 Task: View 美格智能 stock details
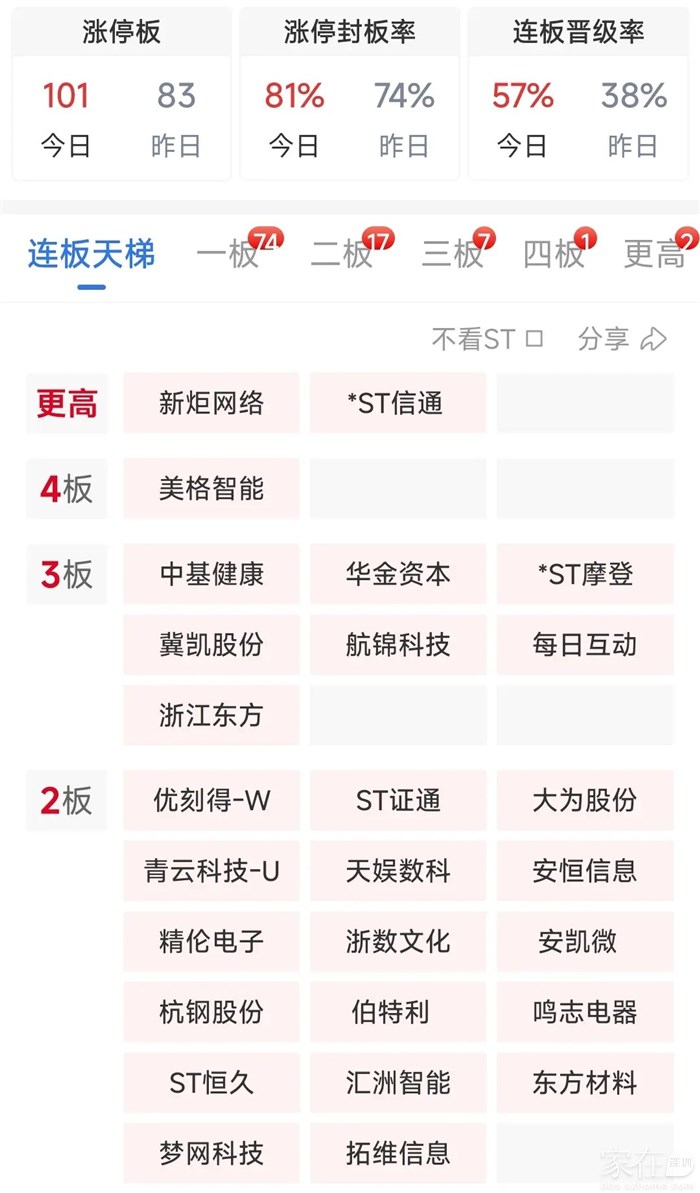coord(211,488)
